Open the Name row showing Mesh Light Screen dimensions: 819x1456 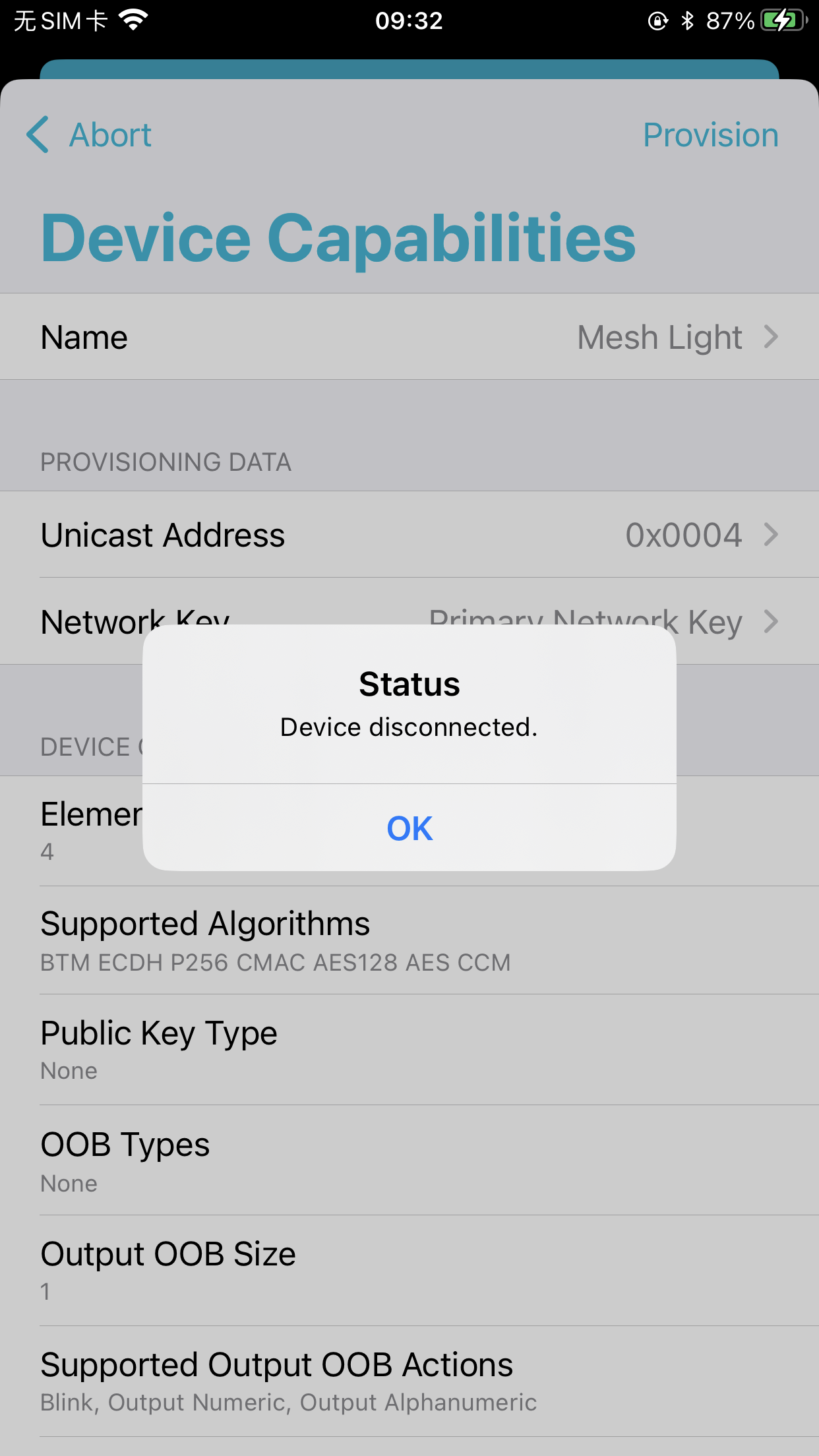[x=409, y=337]
